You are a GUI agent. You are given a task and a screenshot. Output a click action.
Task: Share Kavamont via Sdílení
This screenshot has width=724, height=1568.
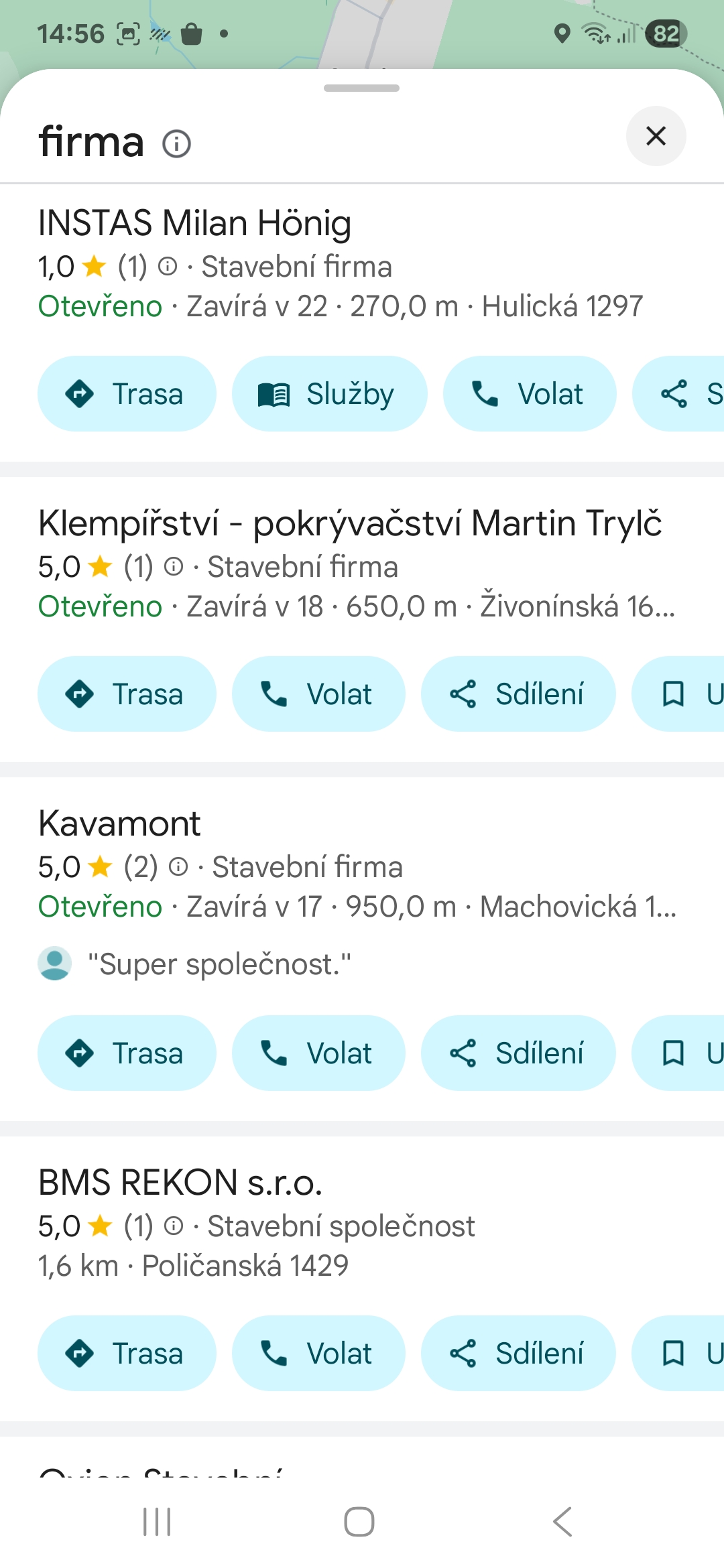pos(518,1053)
